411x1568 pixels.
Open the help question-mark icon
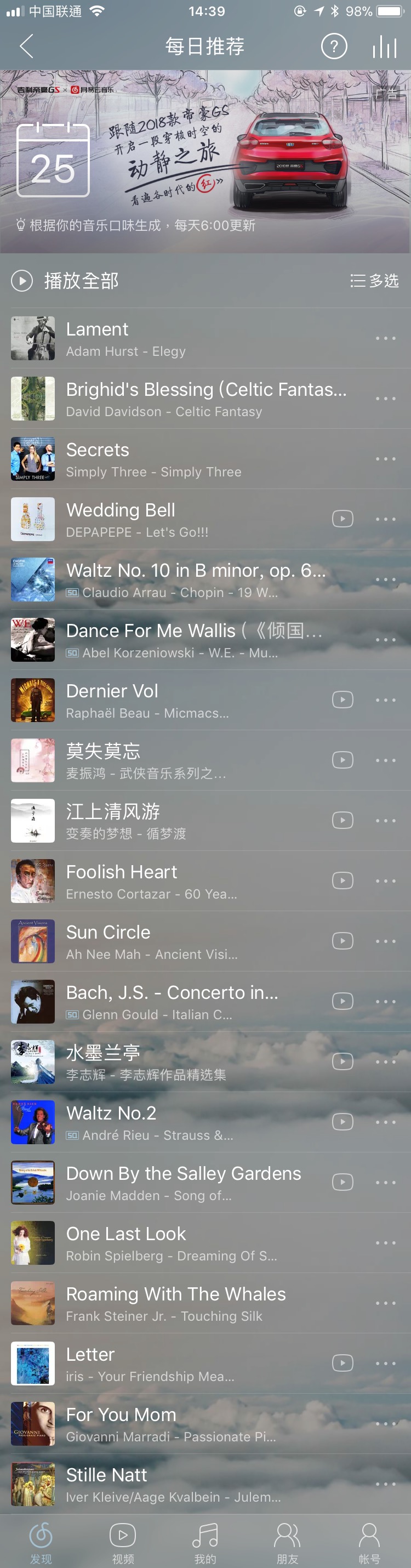coord(334,46)
